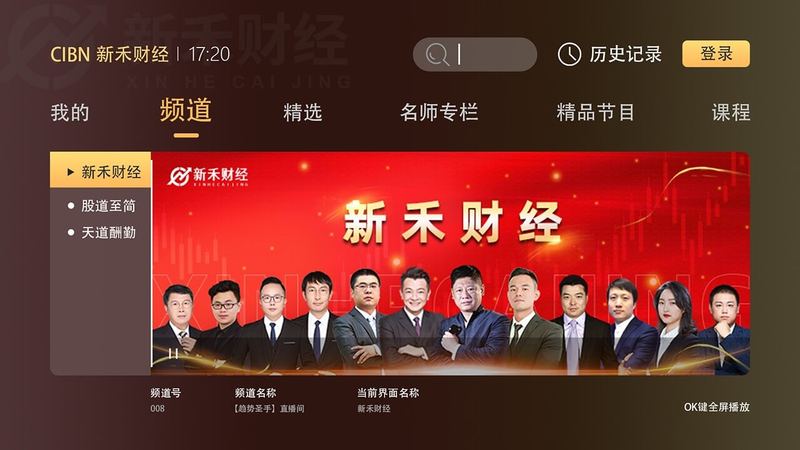Pause the live video playback
This screenshot has width=800, height=450.
click(x=174, y=353)
